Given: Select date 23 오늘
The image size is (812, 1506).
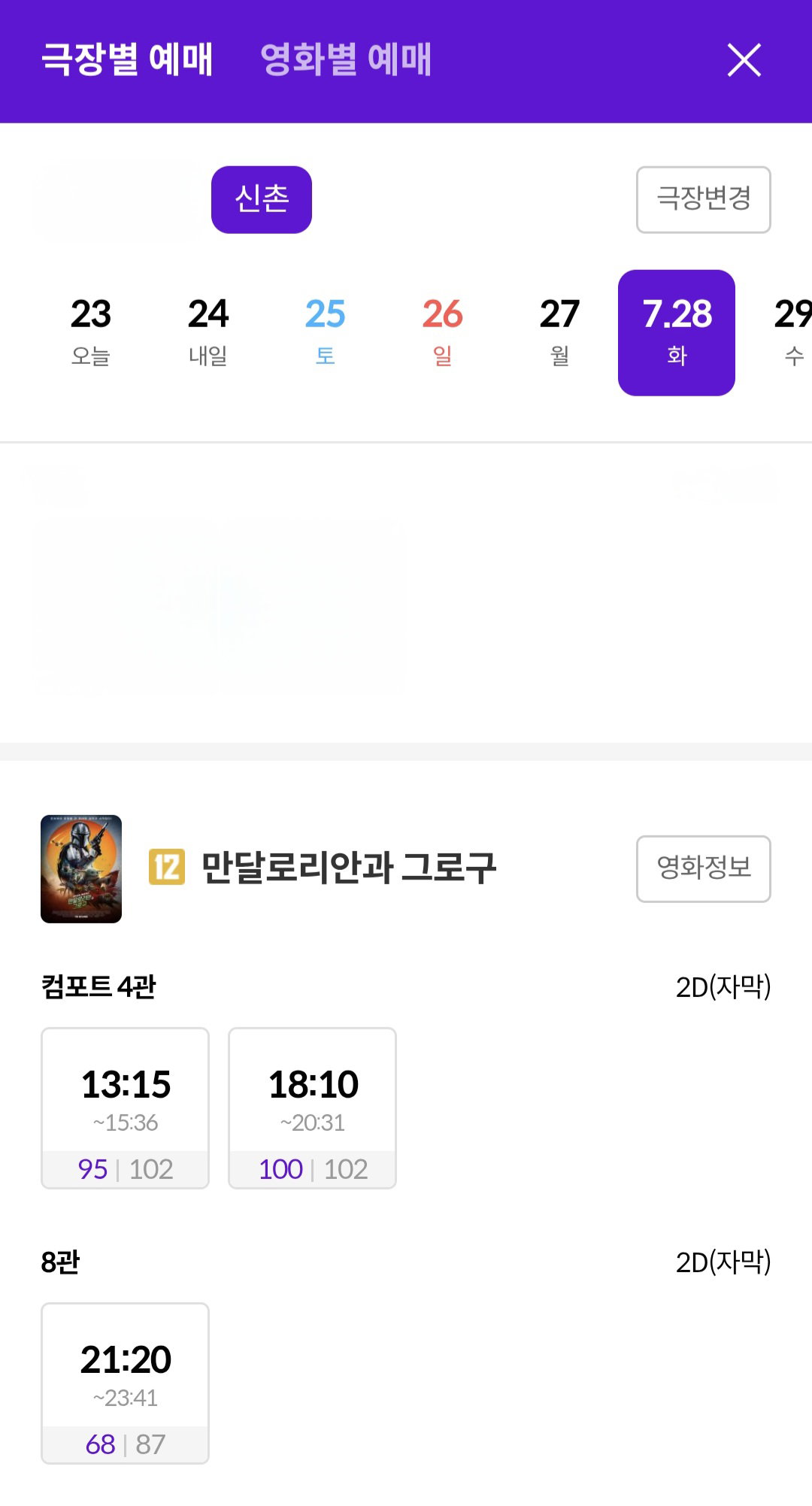Looking at the screenshot, I should pos(91,332).
